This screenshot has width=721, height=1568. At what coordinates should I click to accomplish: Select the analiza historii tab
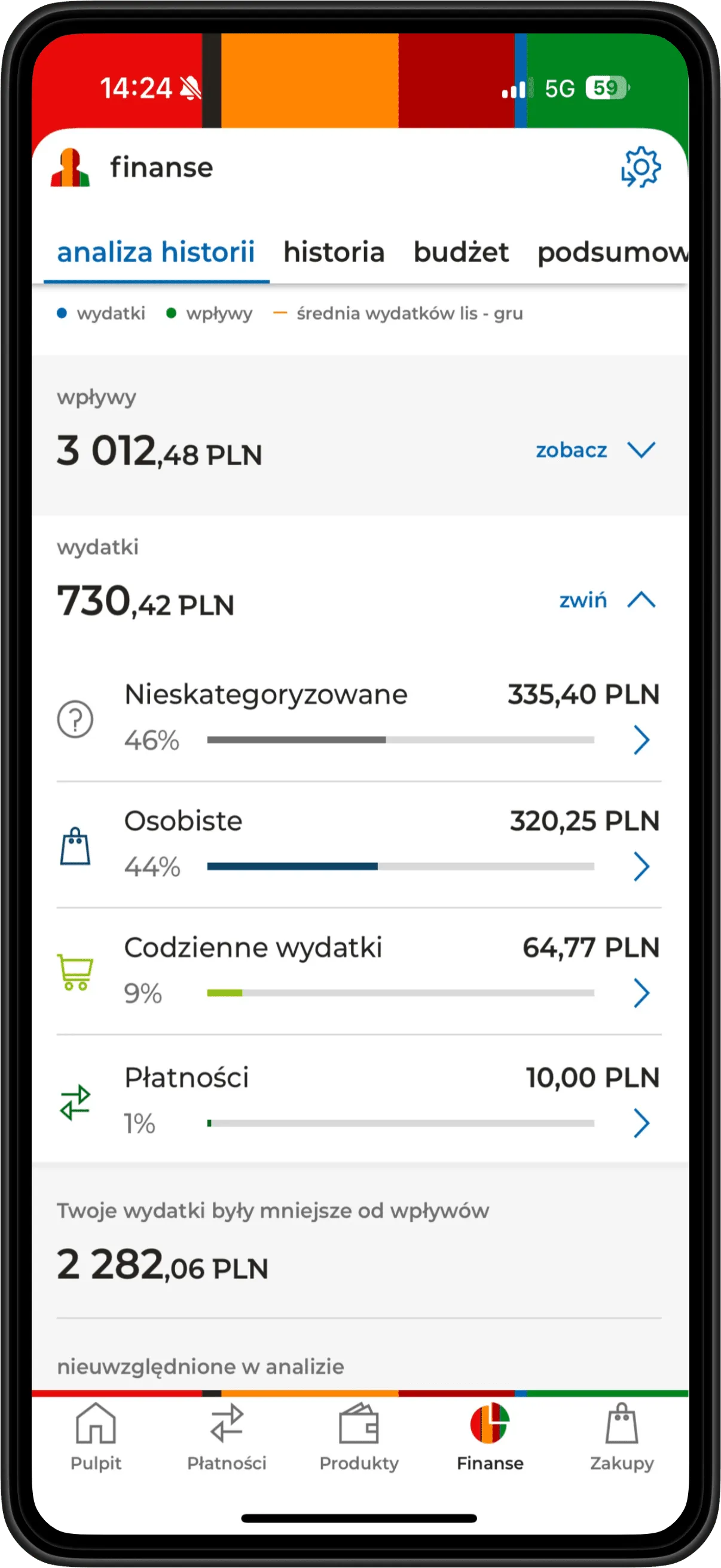pyautogui.click(x=156, y=252)
